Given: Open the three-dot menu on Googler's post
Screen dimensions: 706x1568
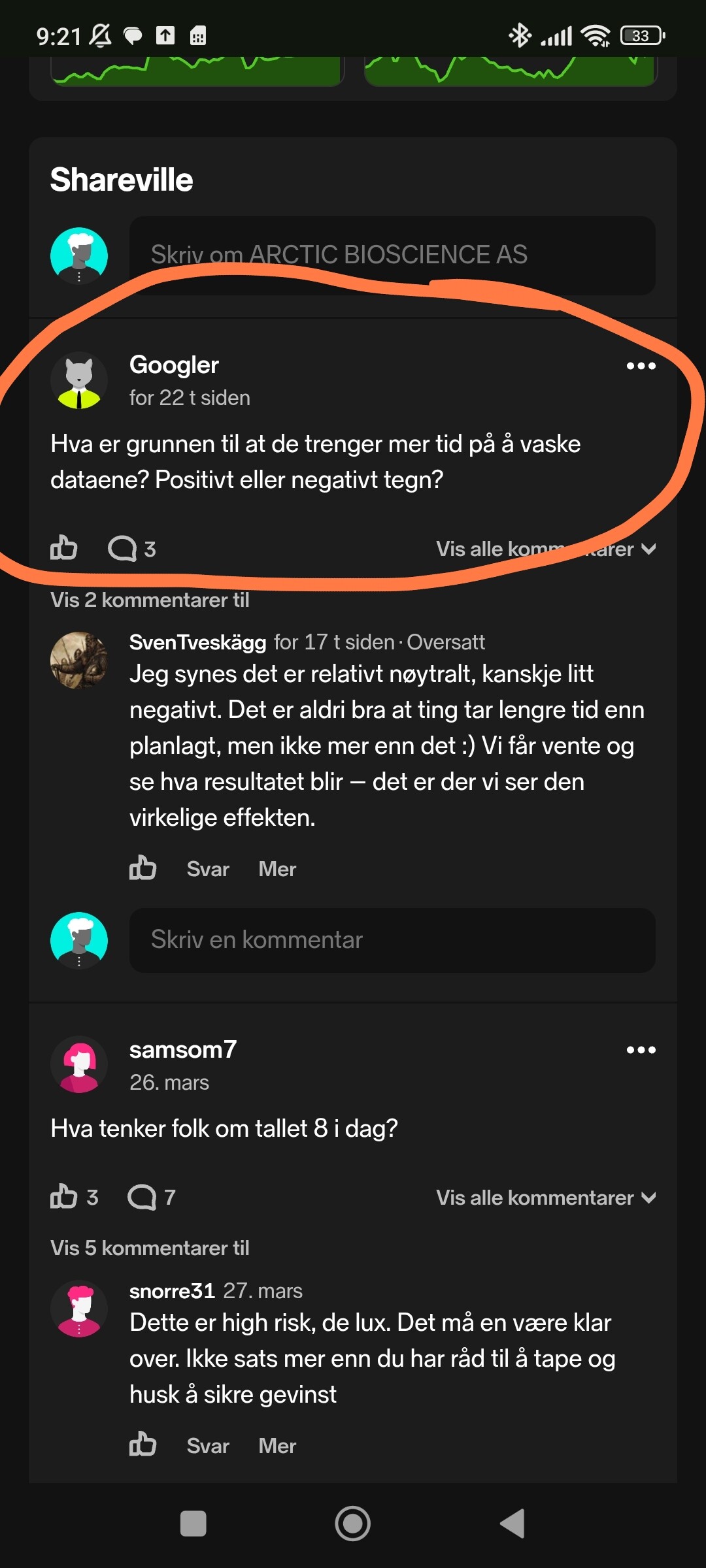Looking at the screenshot, I should pos(641,366).
